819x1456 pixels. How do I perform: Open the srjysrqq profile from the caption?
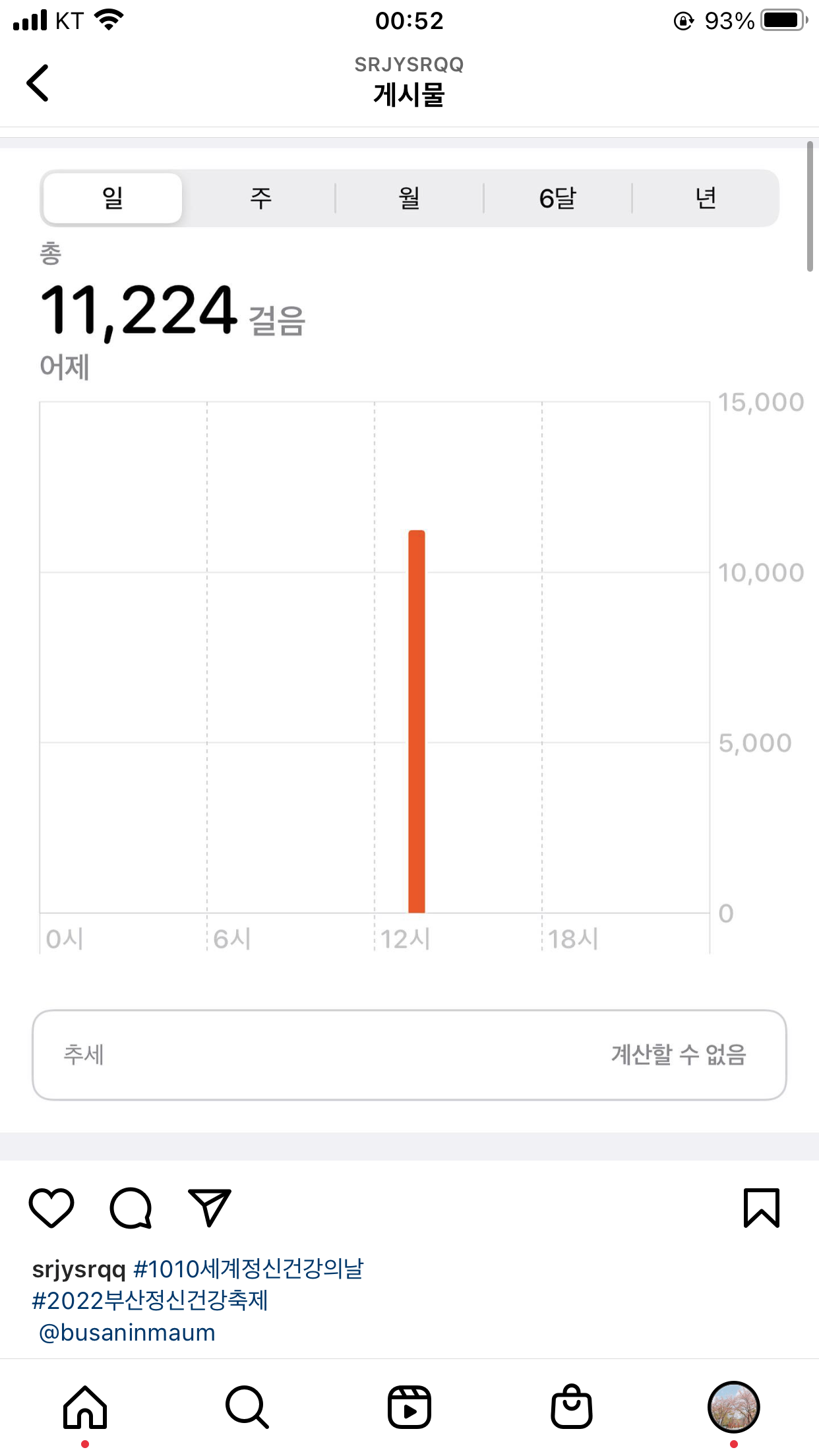[78, 1269]
